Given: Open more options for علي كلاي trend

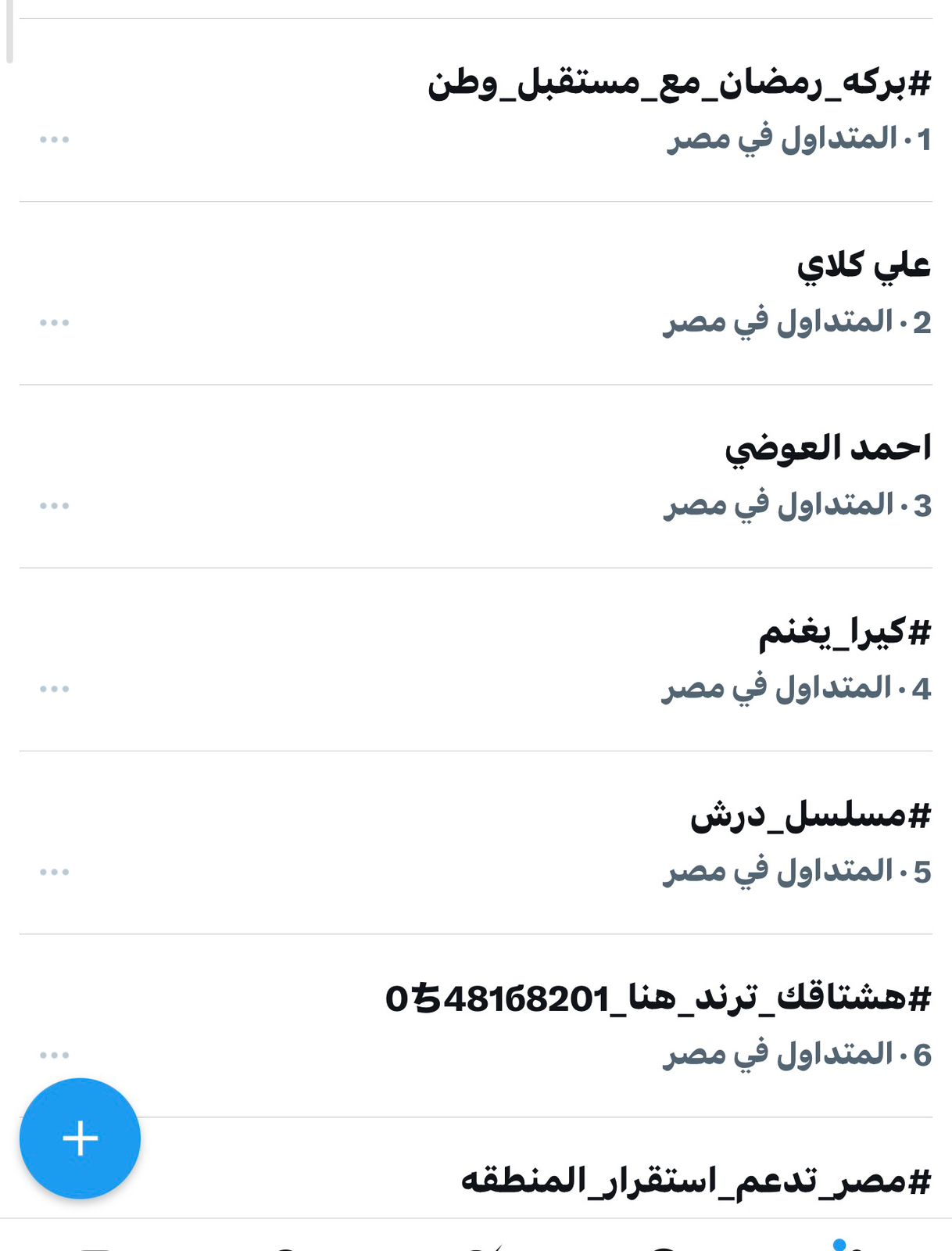Looking at the screenshot, I should [55, 323].
